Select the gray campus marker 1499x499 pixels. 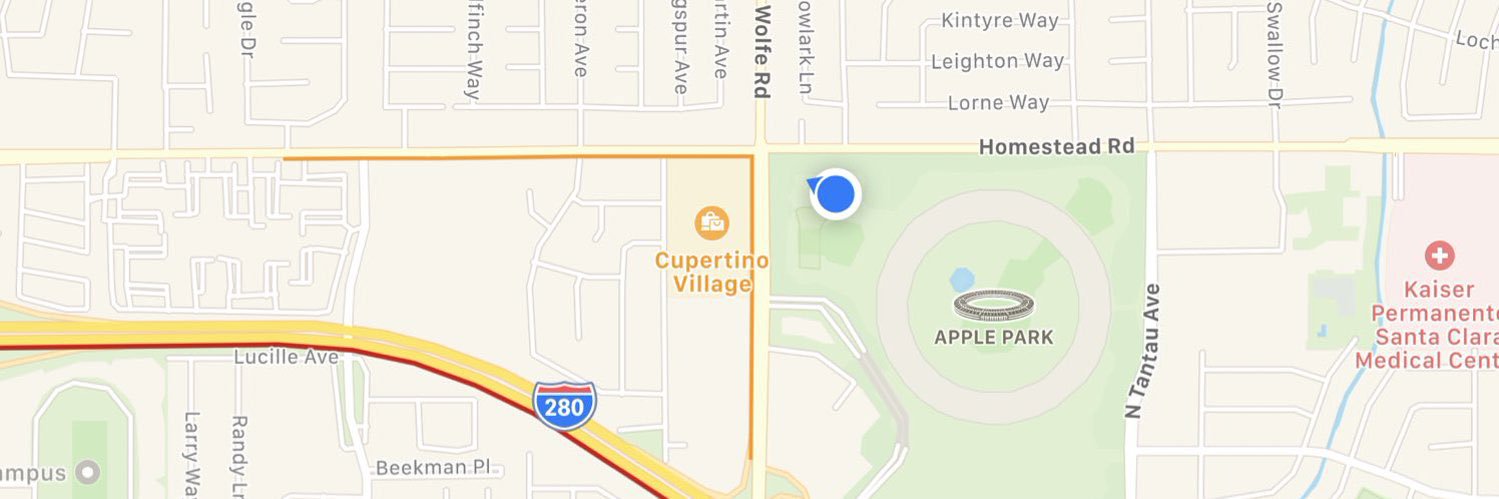(x=89, y=472)
